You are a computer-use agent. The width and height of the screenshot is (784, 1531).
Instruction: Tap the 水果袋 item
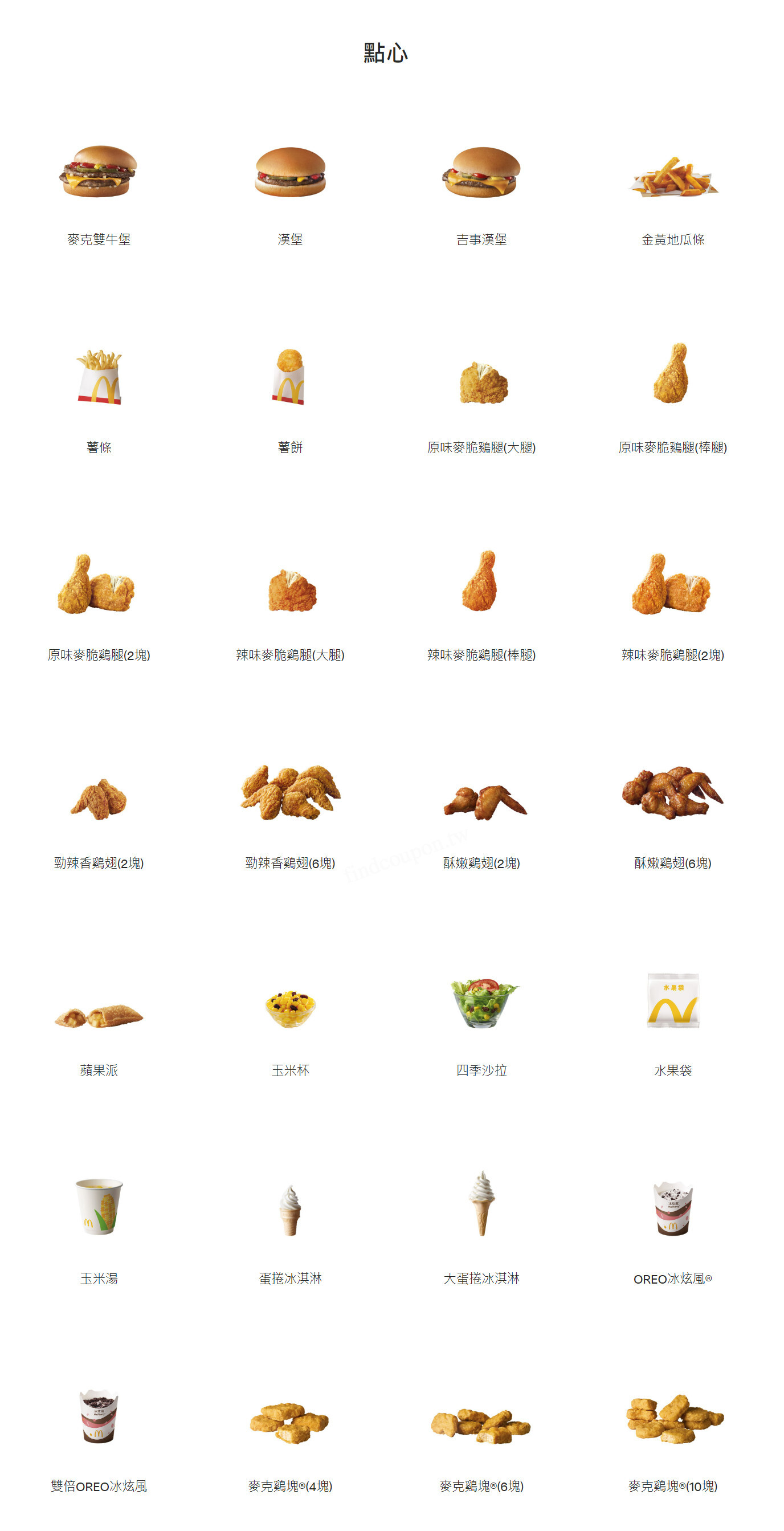672,1001
